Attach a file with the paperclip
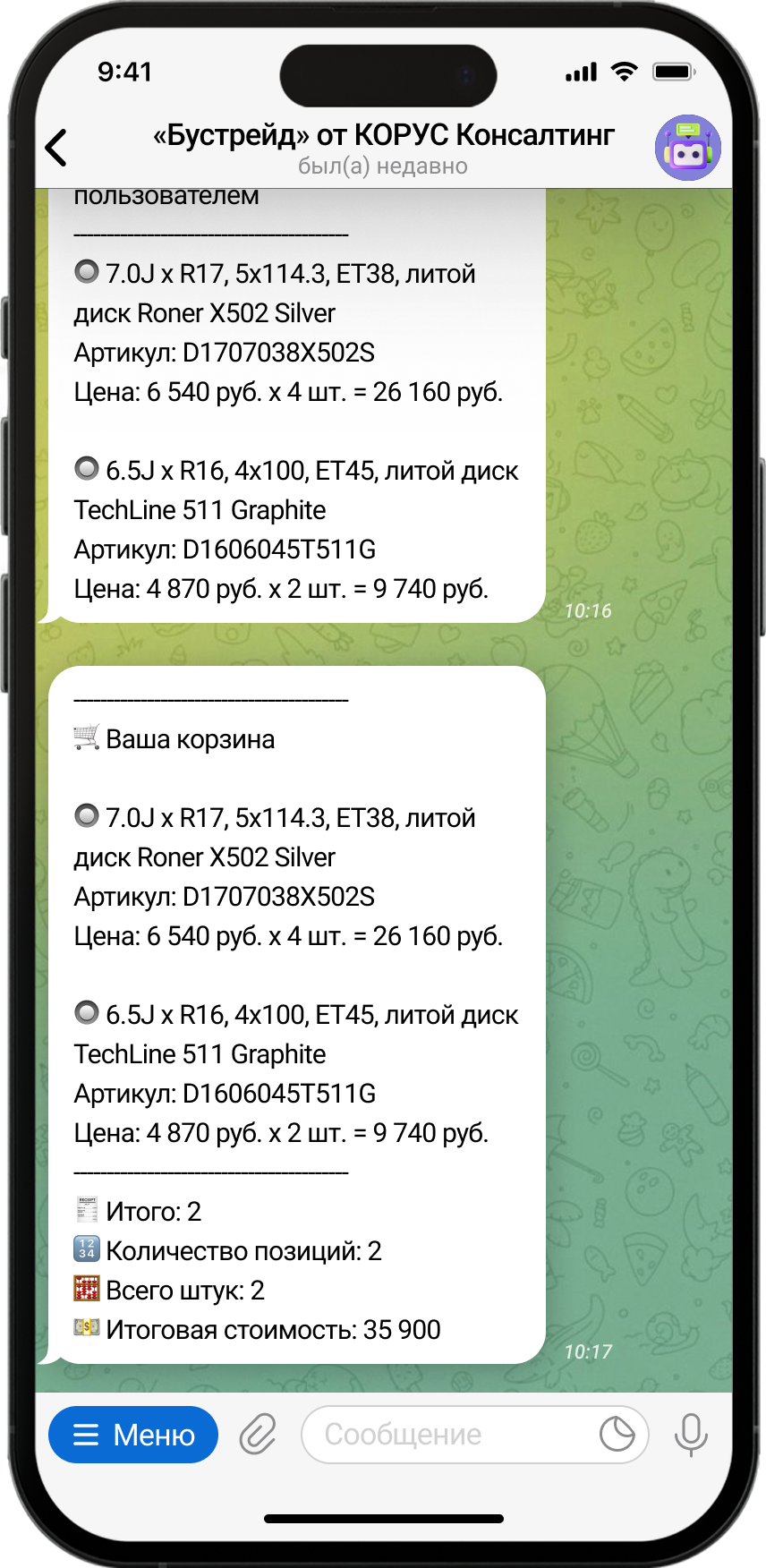The height and width of the screenshot is (1568, 766). (x=258, y=1435)
